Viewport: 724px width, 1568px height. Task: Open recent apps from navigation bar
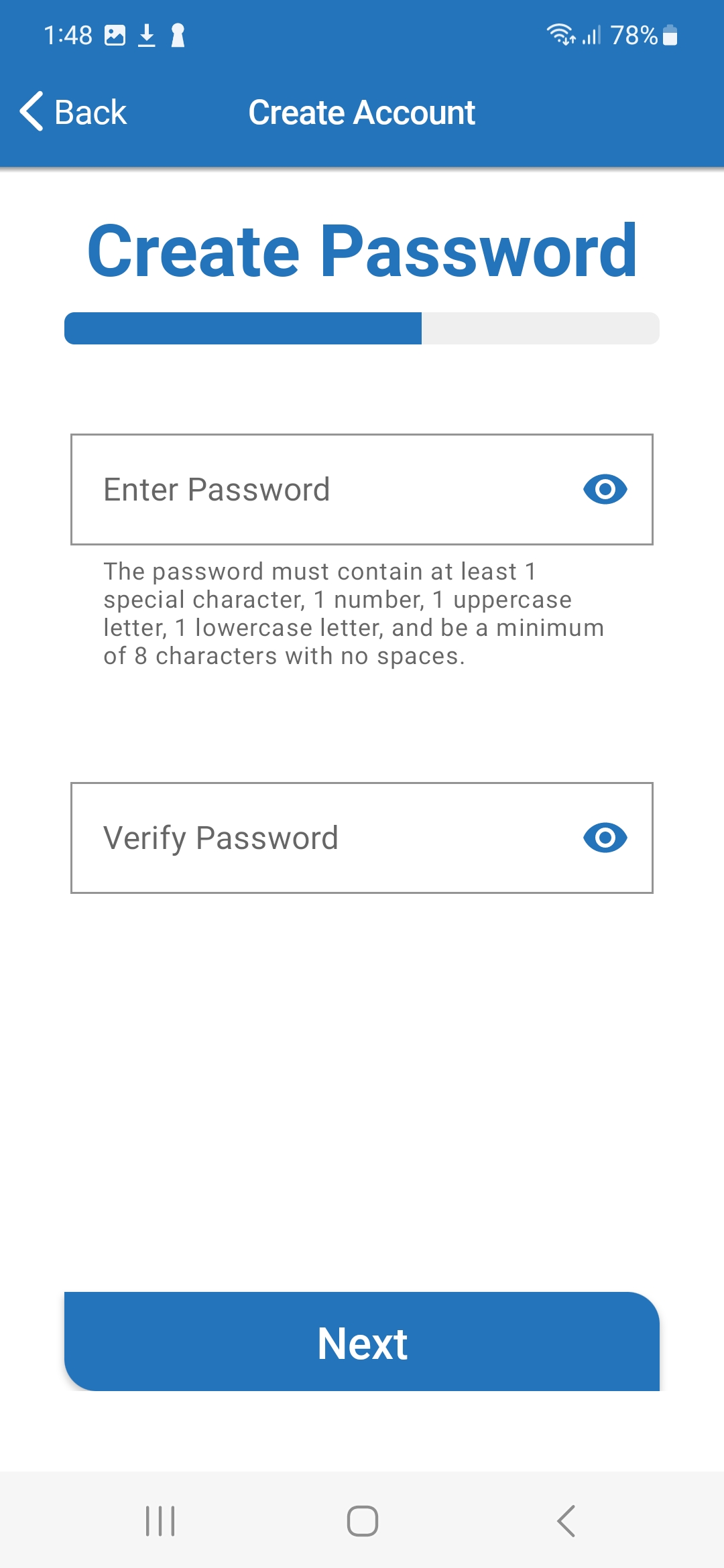(160, 1521)
